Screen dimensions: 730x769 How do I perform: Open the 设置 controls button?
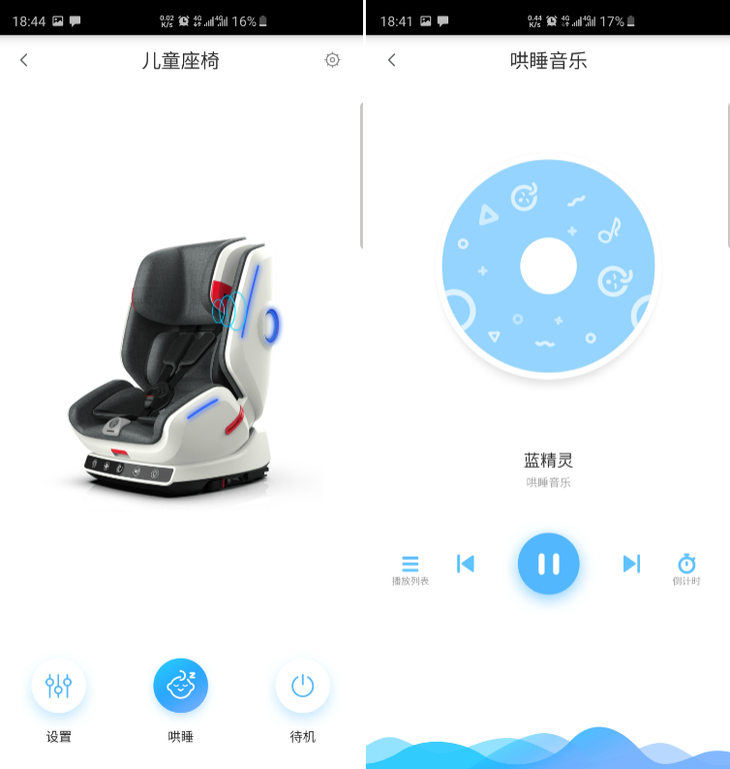pos(59,686)
